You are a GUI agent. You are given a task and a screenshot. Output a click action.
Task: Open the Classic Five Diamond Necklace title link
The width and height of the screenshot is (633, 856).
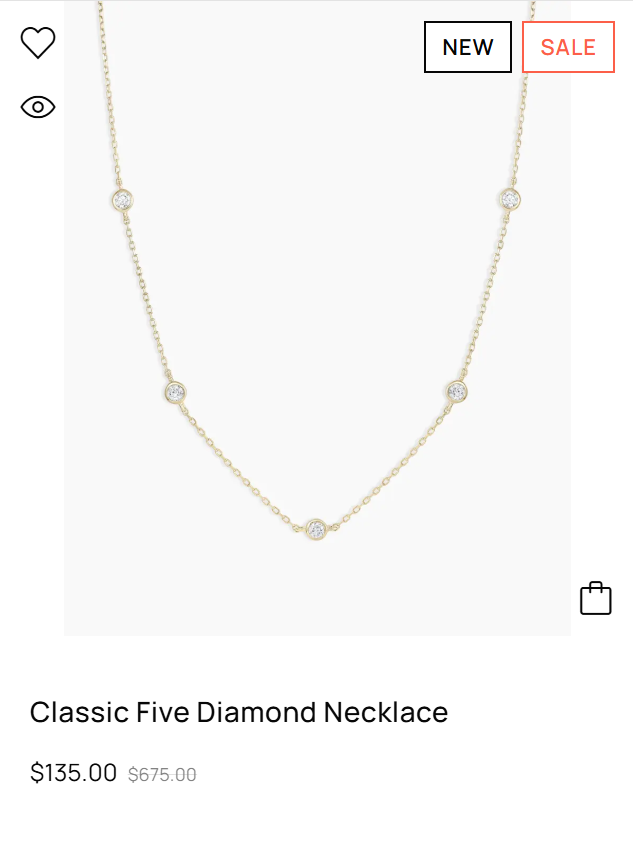239,712
